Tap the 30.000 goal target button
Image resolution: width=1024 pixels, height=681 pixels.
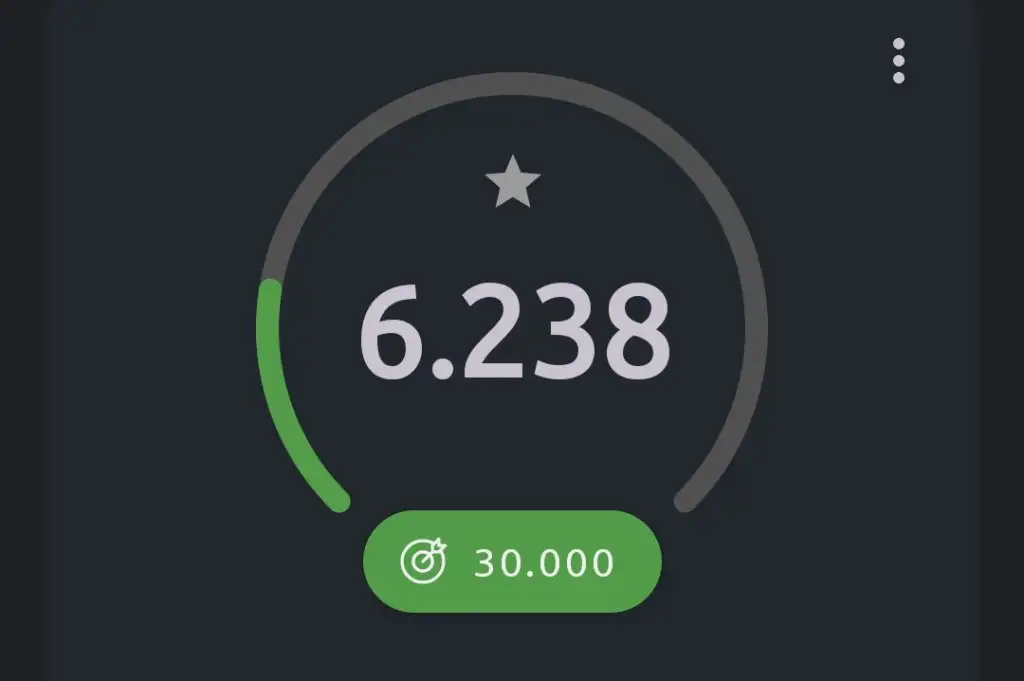tap(512, 562)
